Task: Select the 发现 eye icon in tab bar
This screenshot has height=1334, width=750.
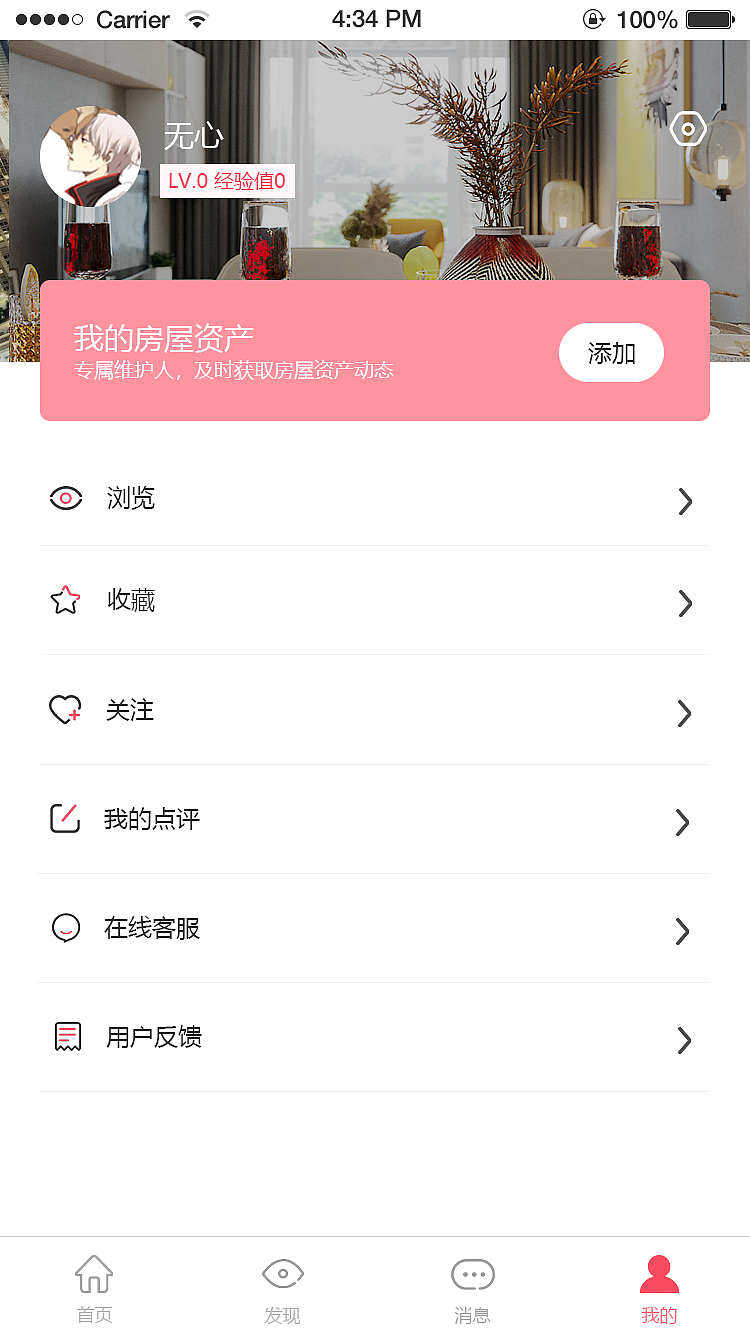Action: click(x=283, y=1275)
